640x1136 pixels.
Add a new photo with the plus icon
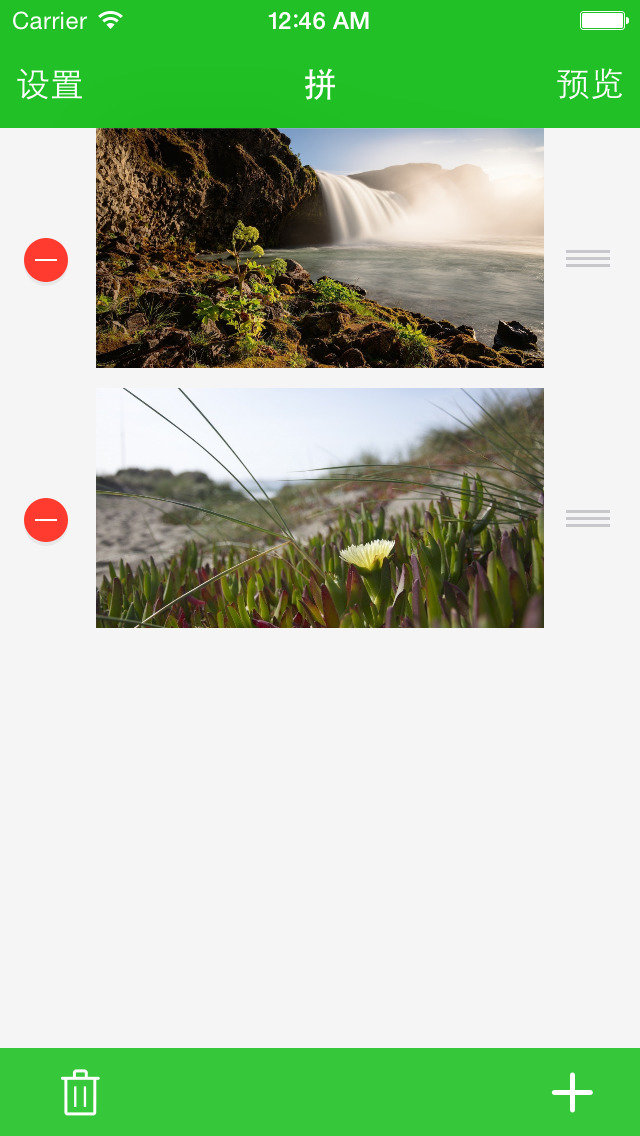point(572,1092)
